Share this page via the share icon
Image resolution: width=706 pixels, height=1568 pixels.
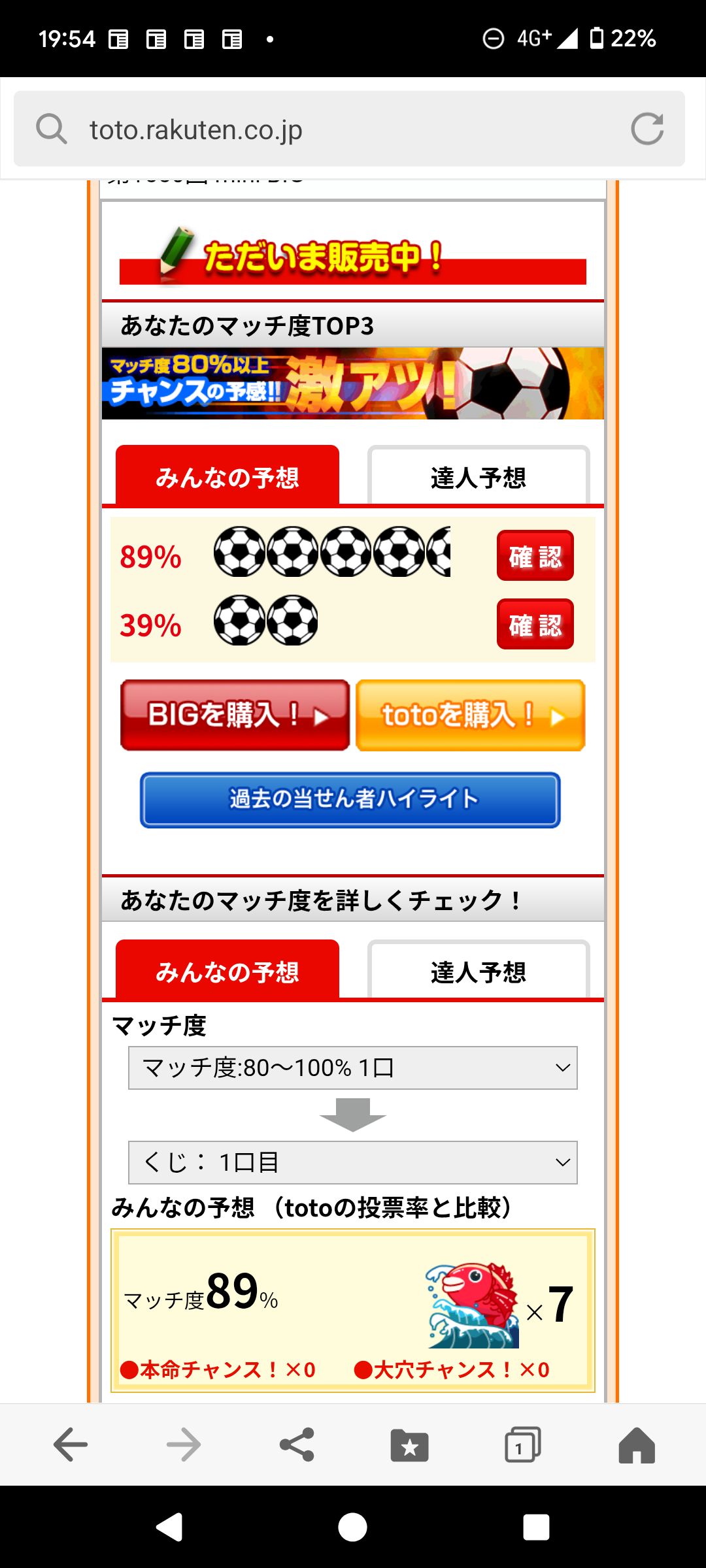point(297,1445)
